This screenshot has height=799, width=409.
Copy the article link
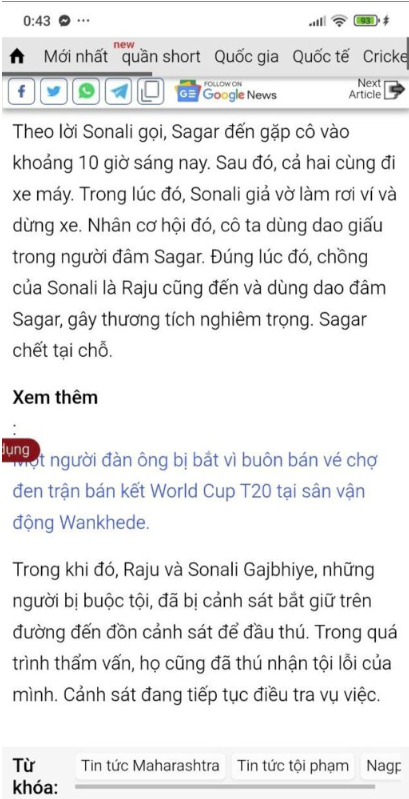(x=150, y=92)
